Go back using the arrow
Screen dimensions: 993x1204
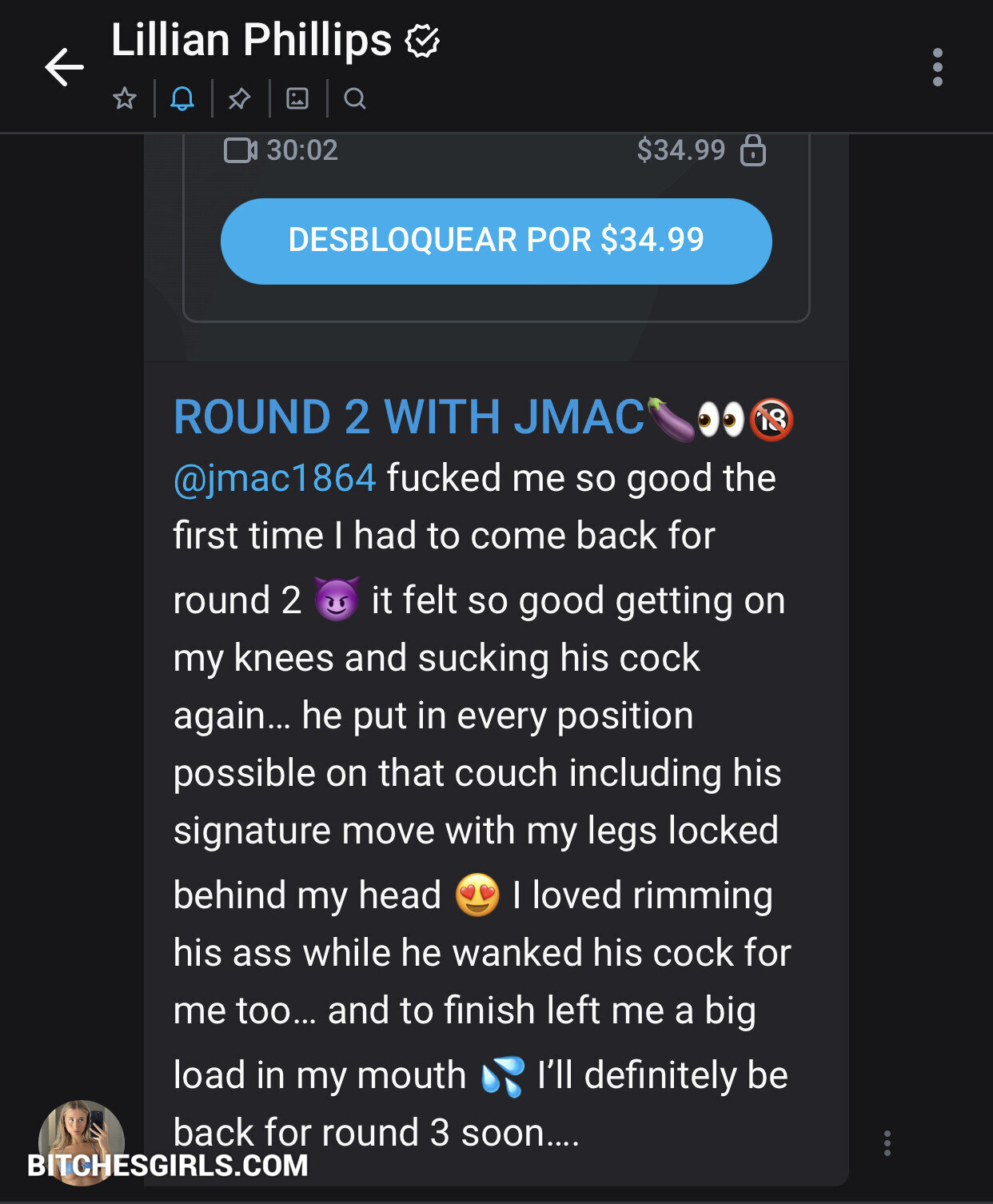[x=64, y=66]
